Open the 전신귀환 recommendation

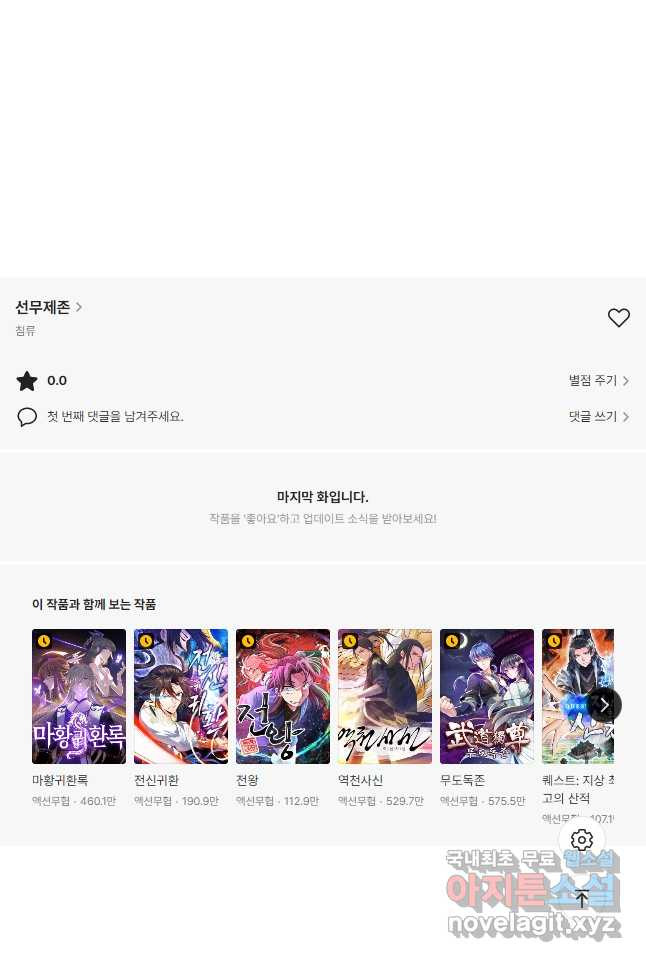[181, 696]
